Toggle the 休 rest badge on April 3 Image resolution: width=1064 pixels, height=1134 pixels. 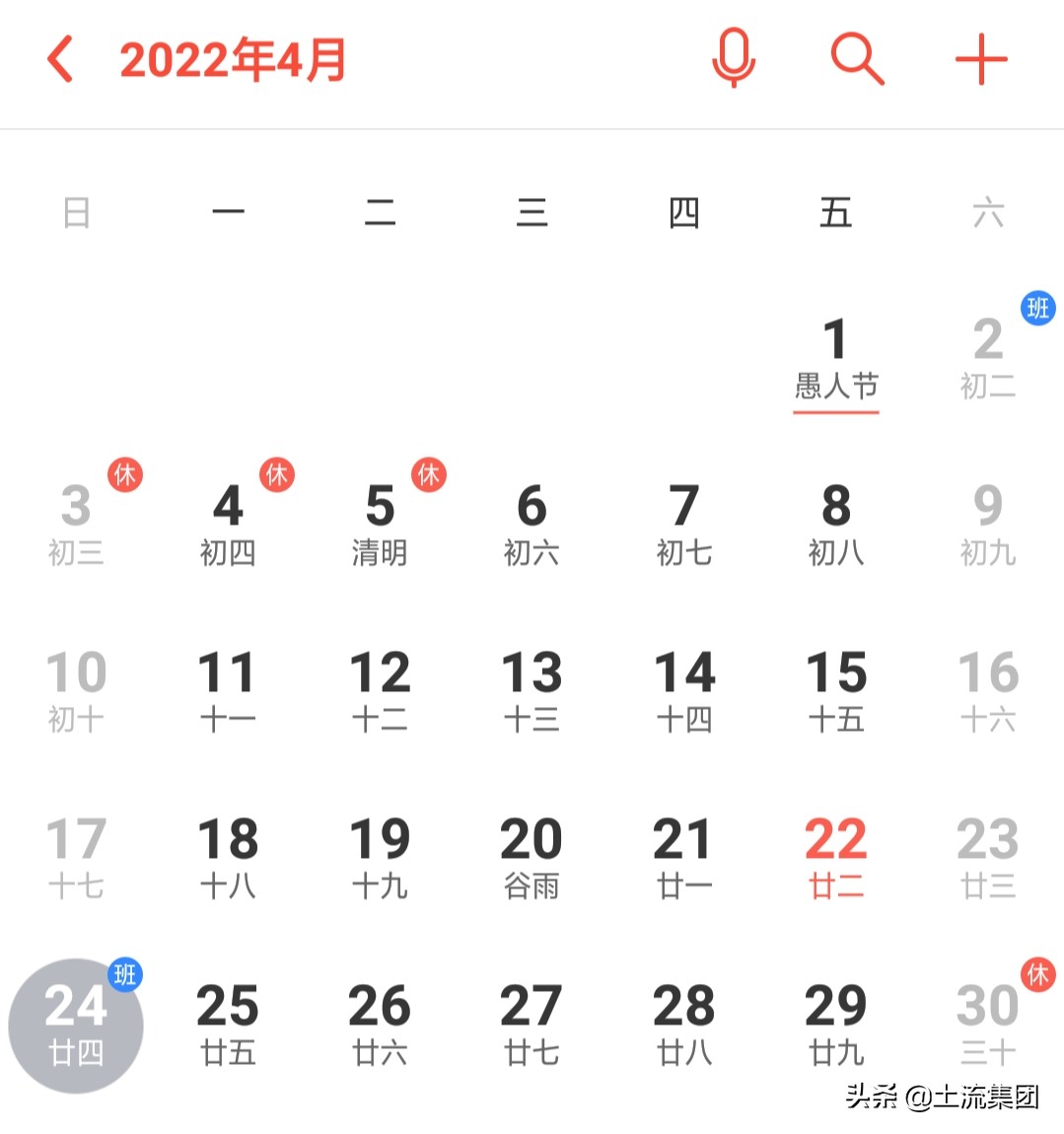[125, 474]
